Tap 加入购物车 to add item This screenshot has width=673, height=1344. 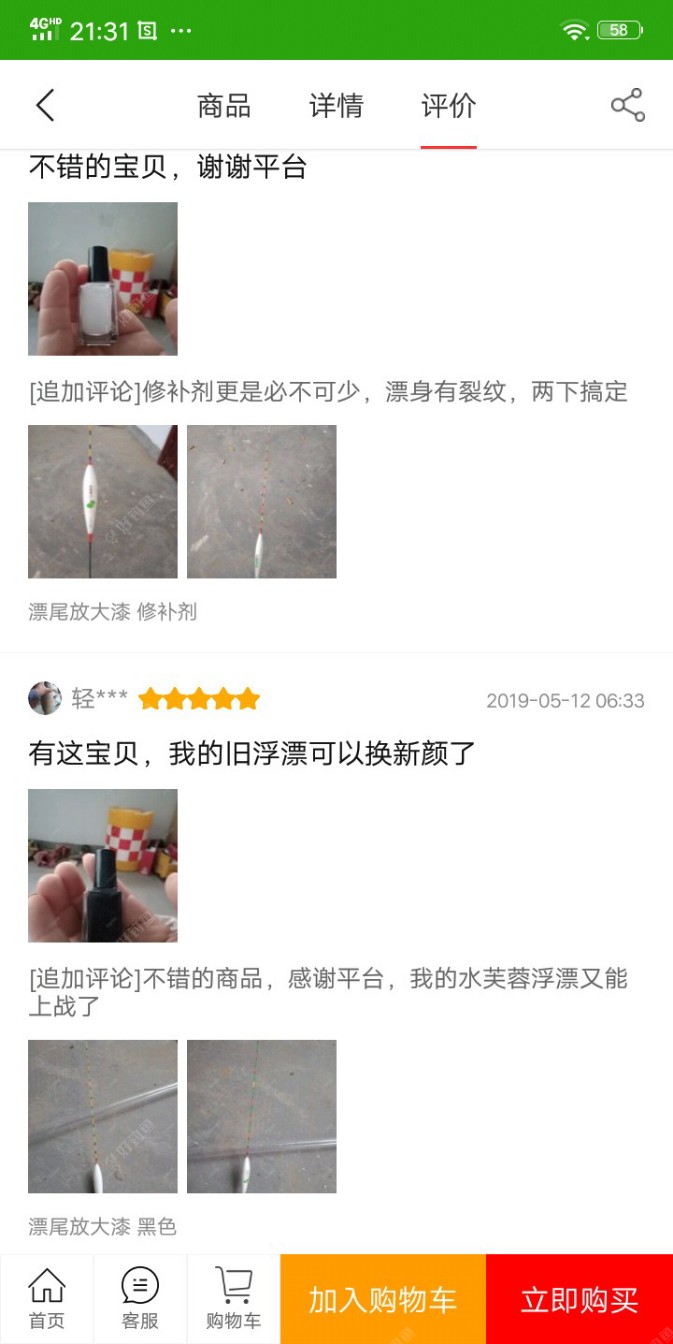383,1299
